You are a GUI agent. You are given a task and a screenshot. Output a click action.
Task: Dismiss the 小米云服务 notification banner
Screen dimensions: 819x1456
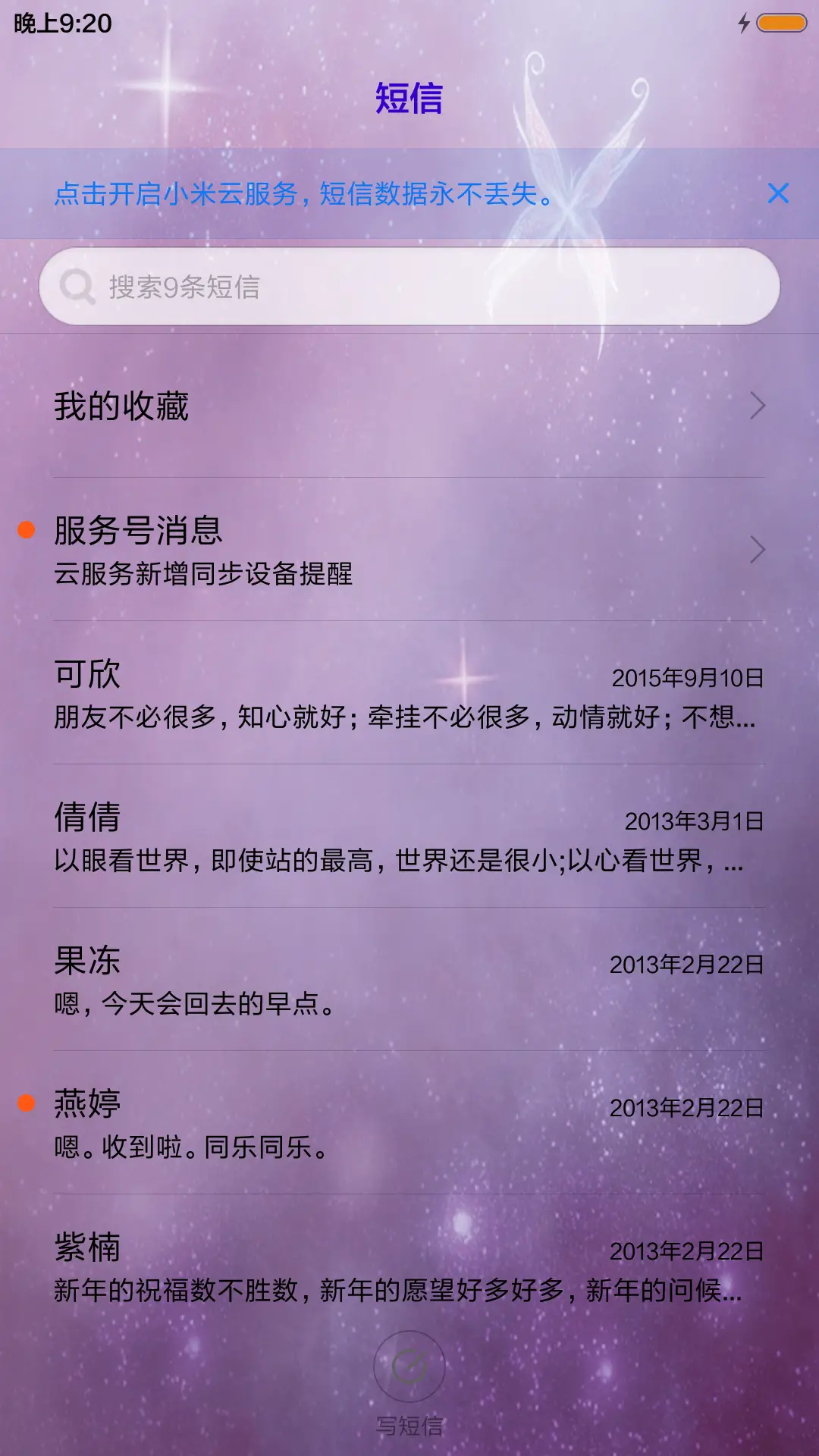[778, 194]
